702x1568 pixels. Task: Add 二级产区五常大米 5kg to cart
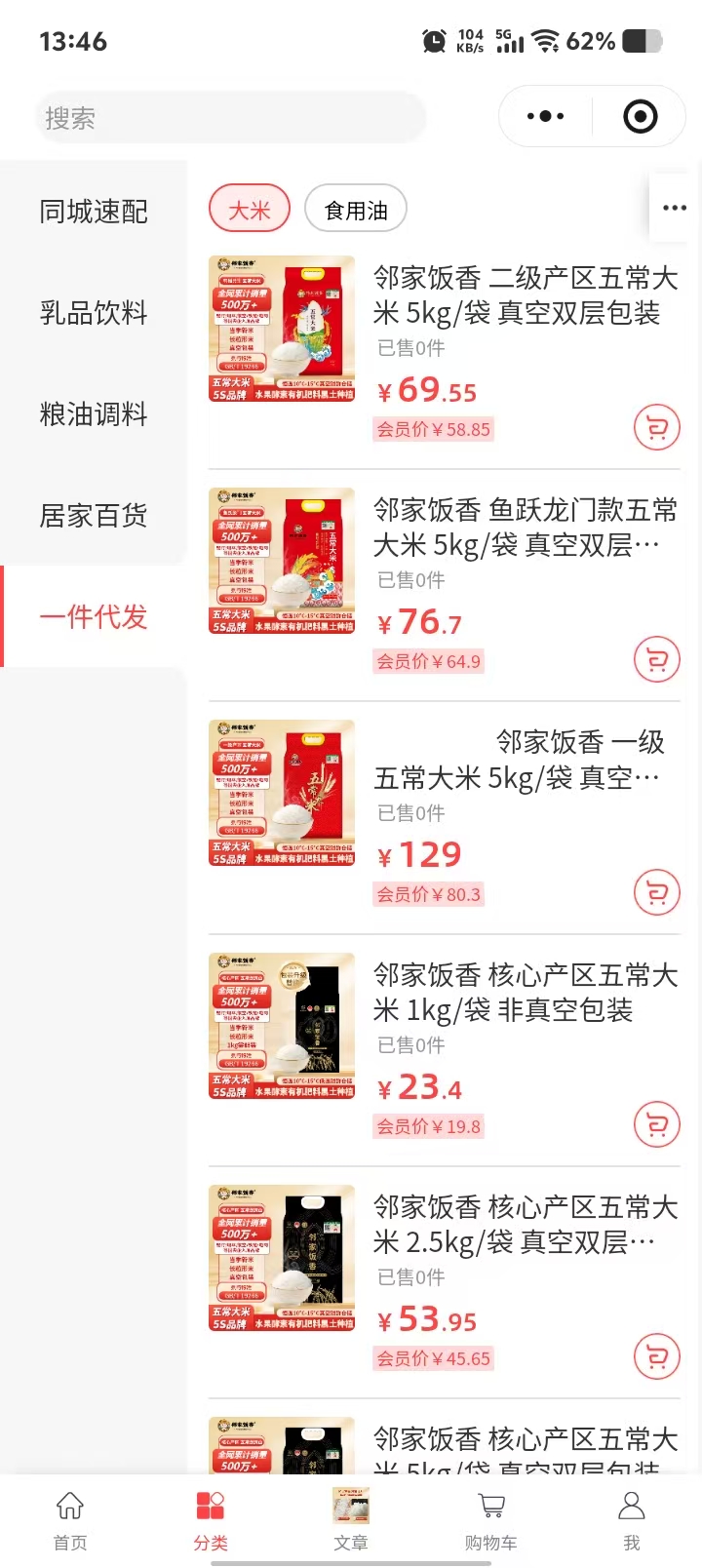tap(656, 428)
